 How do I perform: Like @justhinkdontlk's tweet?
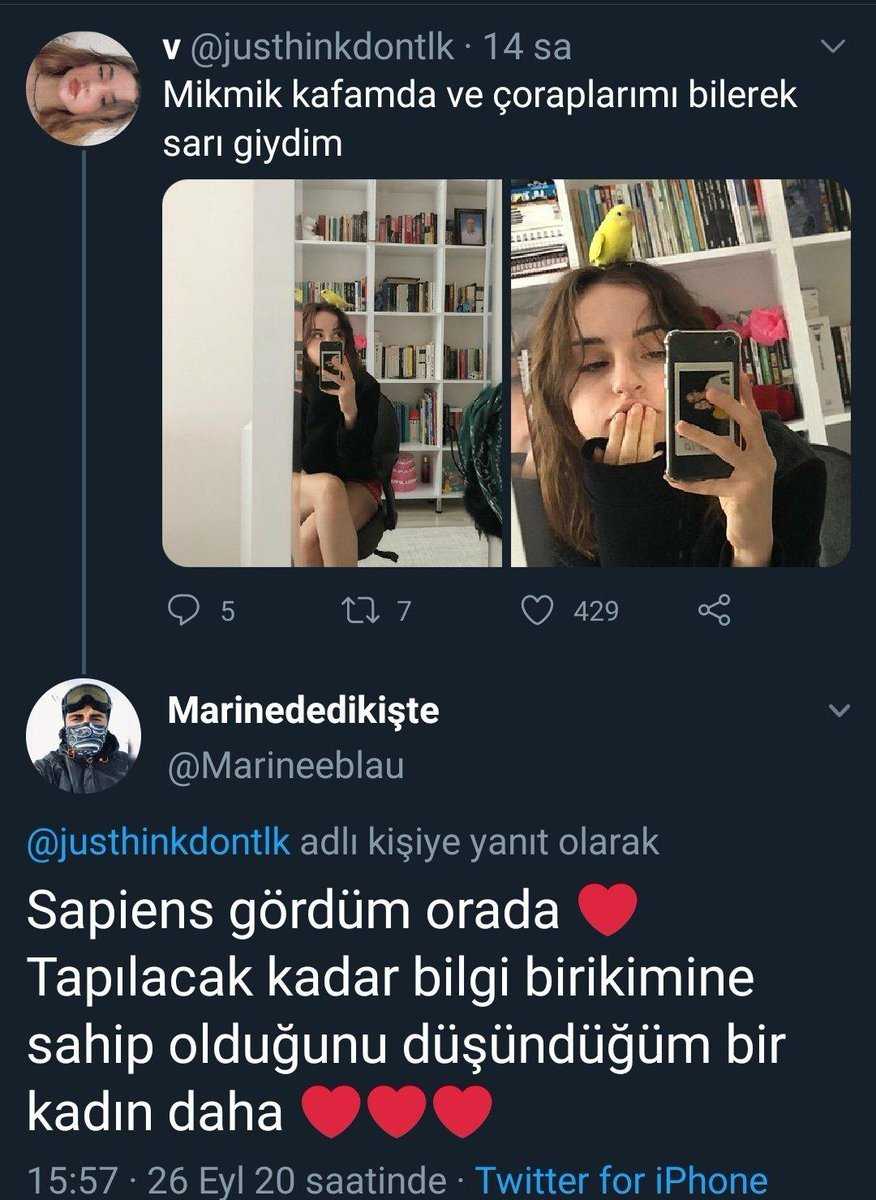click(x=538, y=610)
